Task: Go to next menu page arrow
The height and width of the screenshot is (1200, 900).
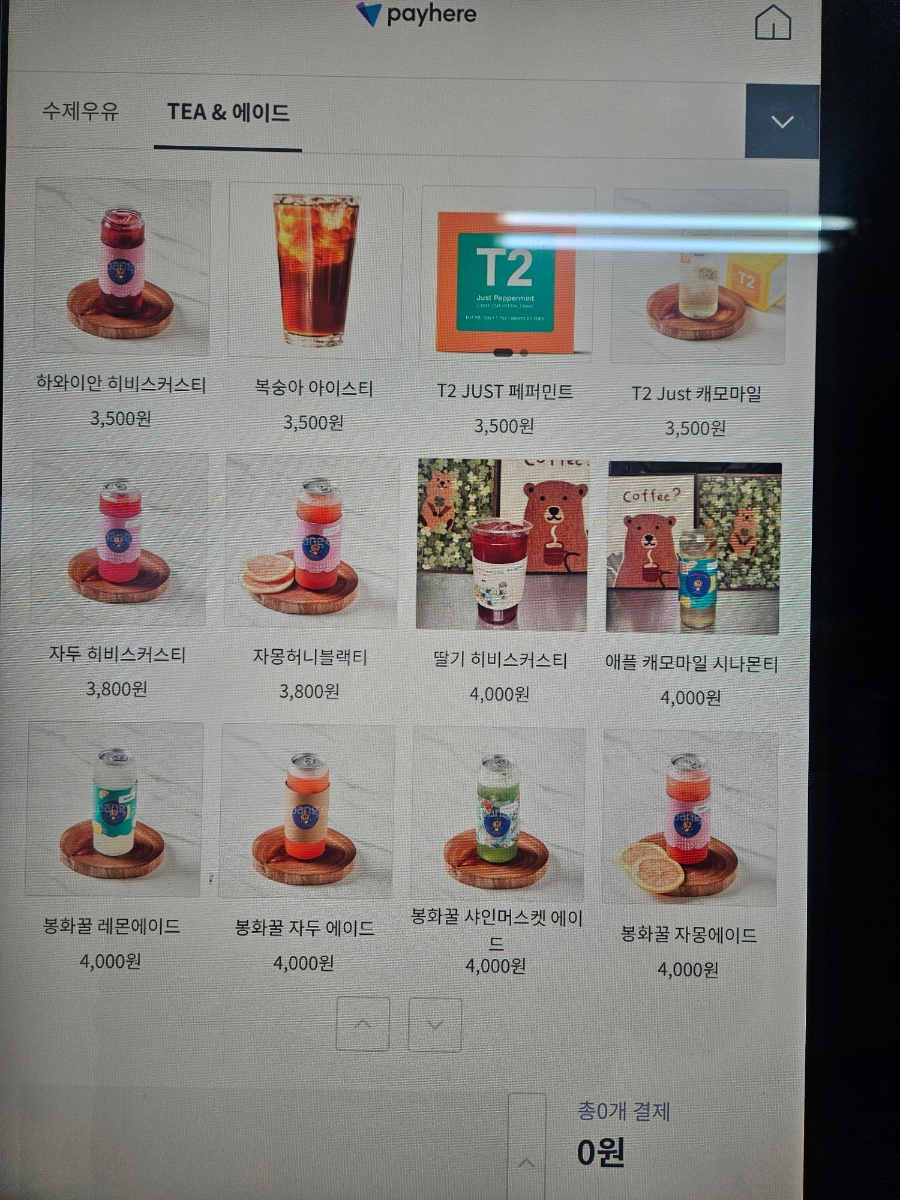Action: coord(435,1025)
